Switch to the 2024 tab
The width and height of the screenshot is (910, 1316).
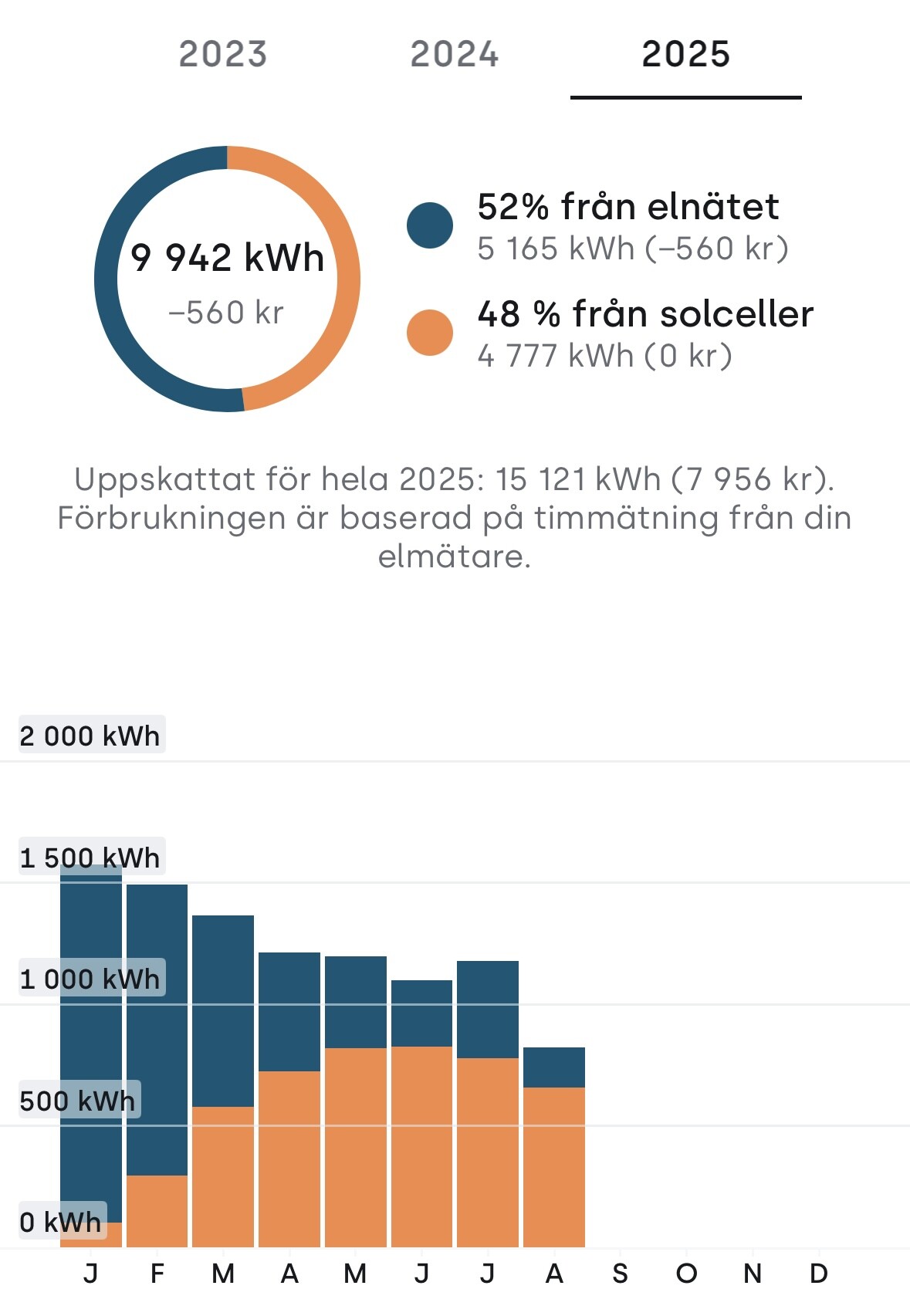(x=454, y=54)
